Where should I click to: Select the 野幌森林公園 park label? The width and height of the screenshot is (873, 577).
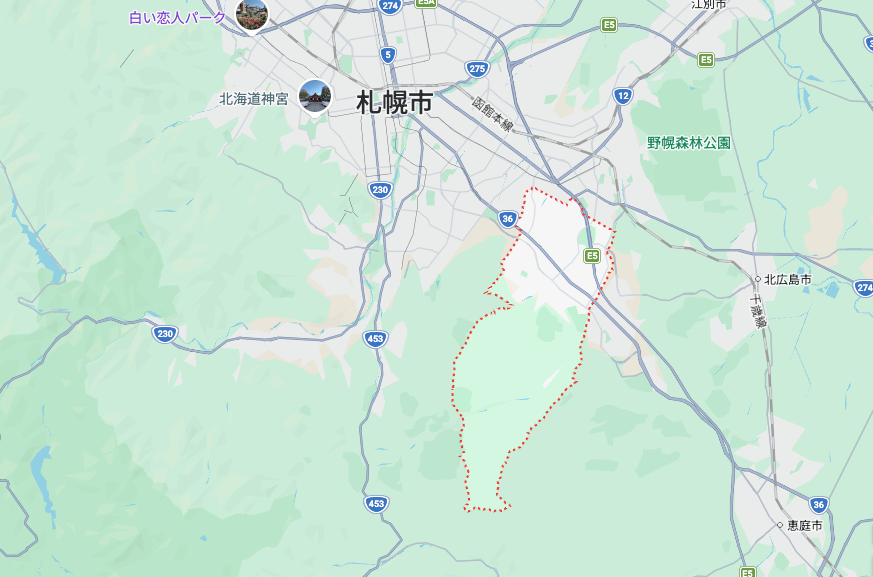688,143
